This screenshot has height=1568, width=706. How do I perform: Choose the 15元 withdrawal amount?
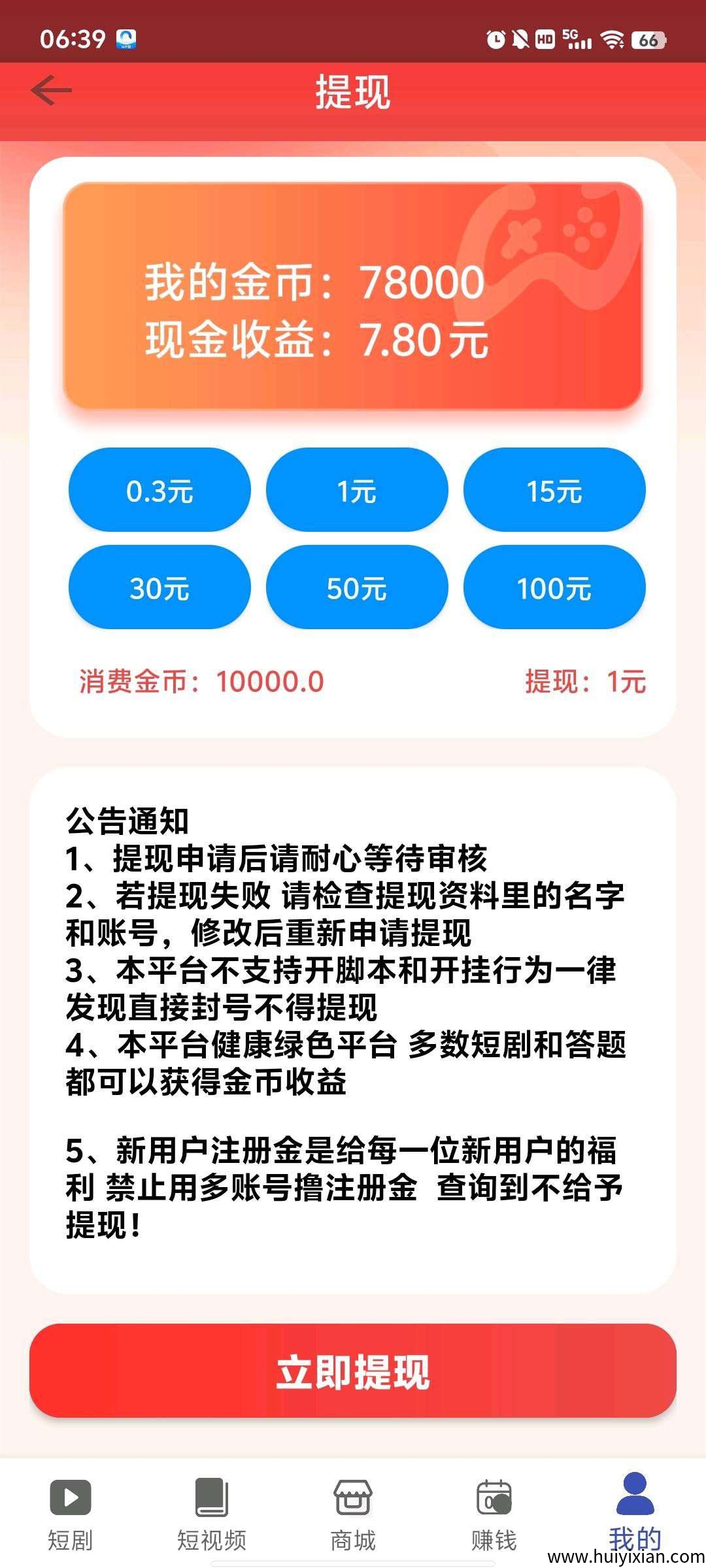point(555,490)
